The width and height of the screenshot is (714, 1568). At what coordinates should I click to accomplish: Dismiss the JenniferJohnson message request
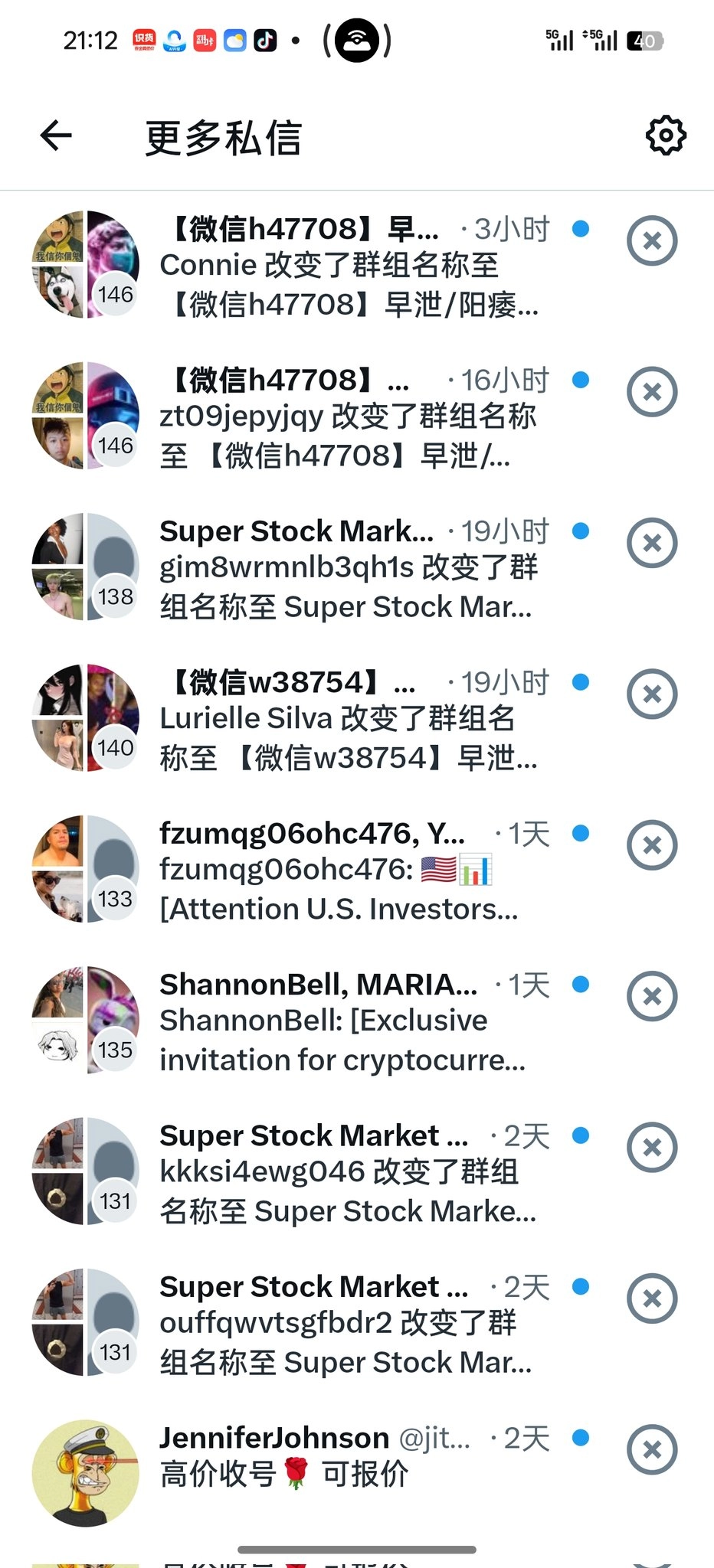[651, 1449]
